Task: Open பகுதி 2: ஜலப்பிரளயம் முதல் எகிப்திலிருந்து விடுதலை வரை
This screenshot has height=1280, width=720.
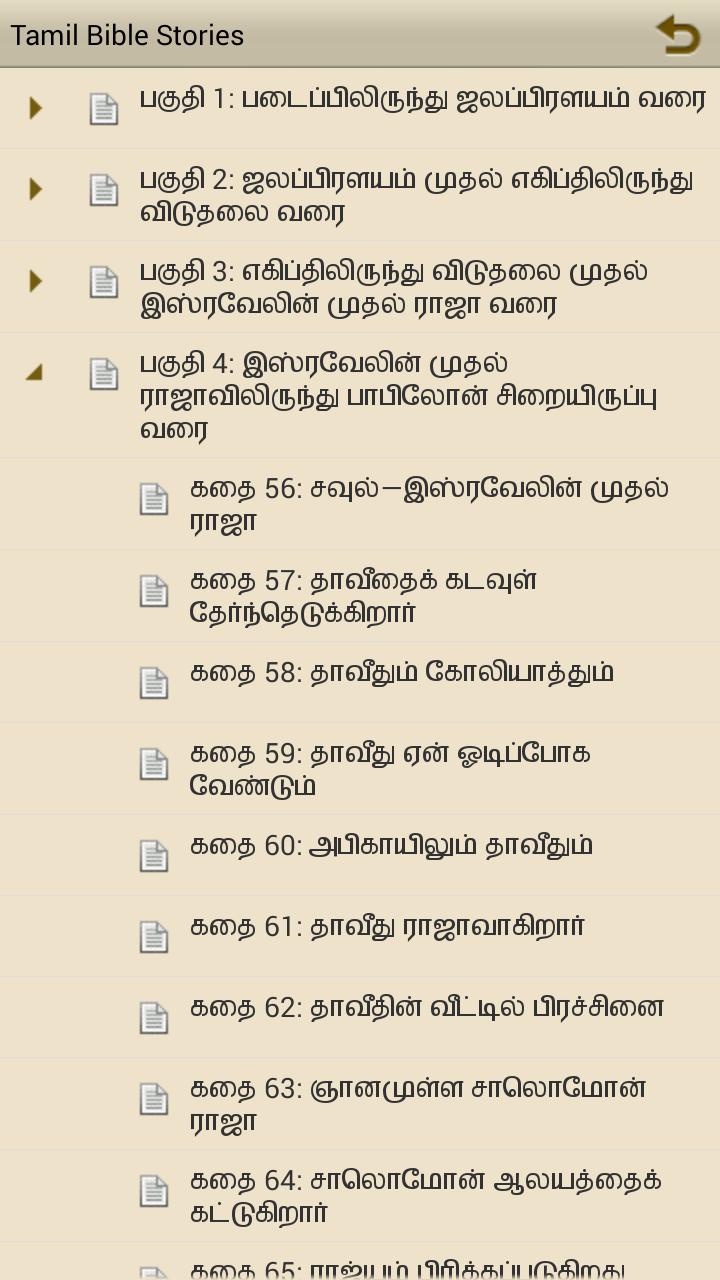Action: [x=415, y=195]
